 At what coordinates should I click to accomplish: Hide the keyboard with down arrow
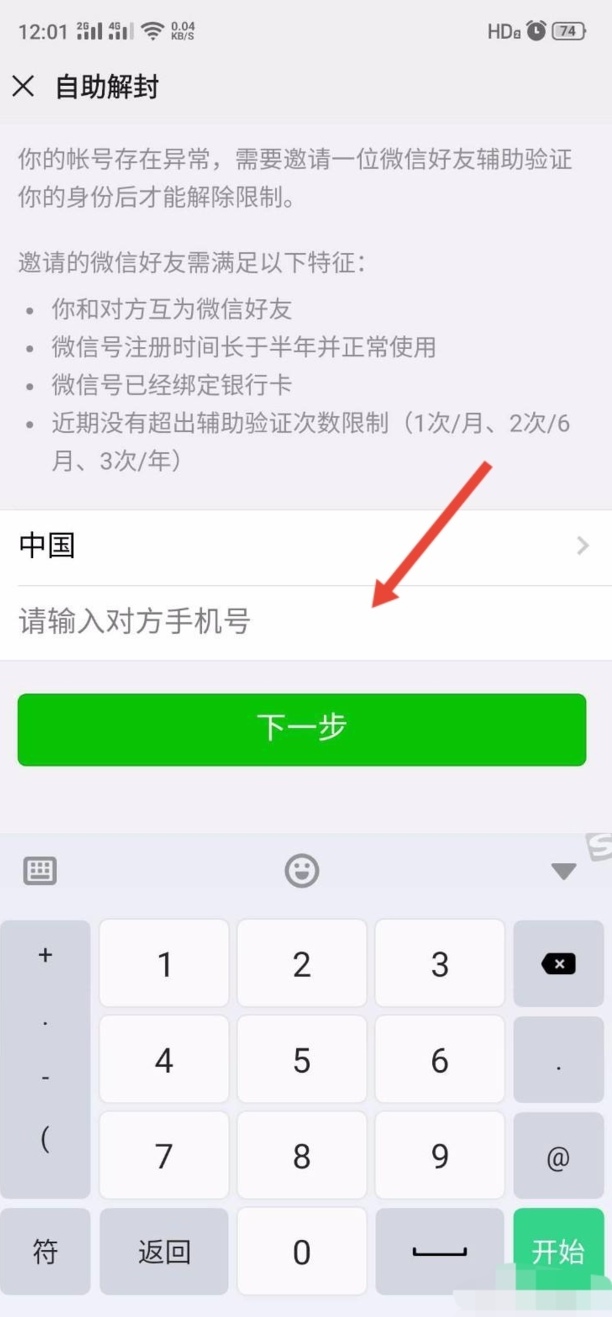tap(563, 870)
